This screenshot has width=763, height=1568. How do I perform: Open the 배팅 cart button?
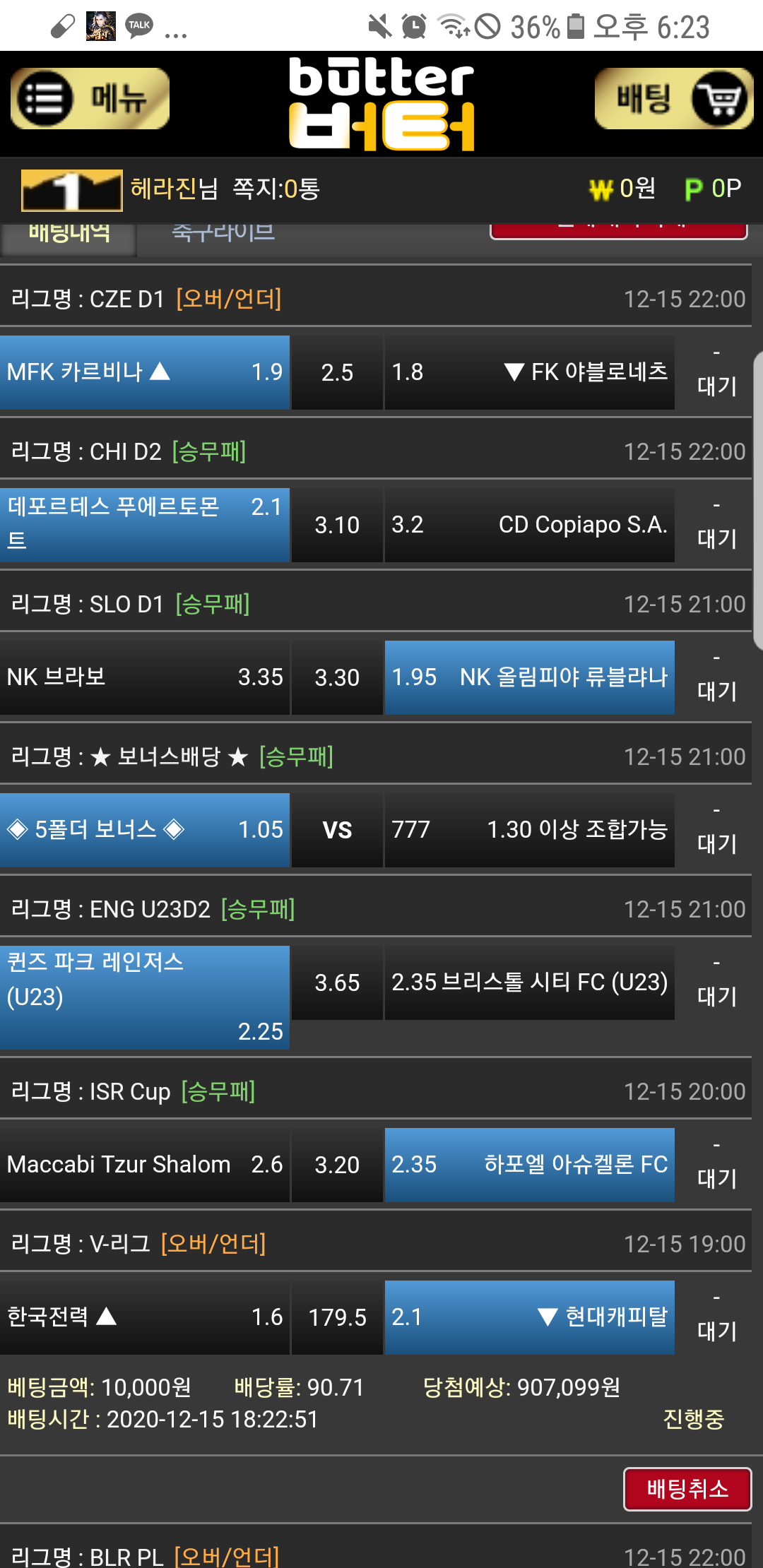pyautogui.click(x=673, y=99)
